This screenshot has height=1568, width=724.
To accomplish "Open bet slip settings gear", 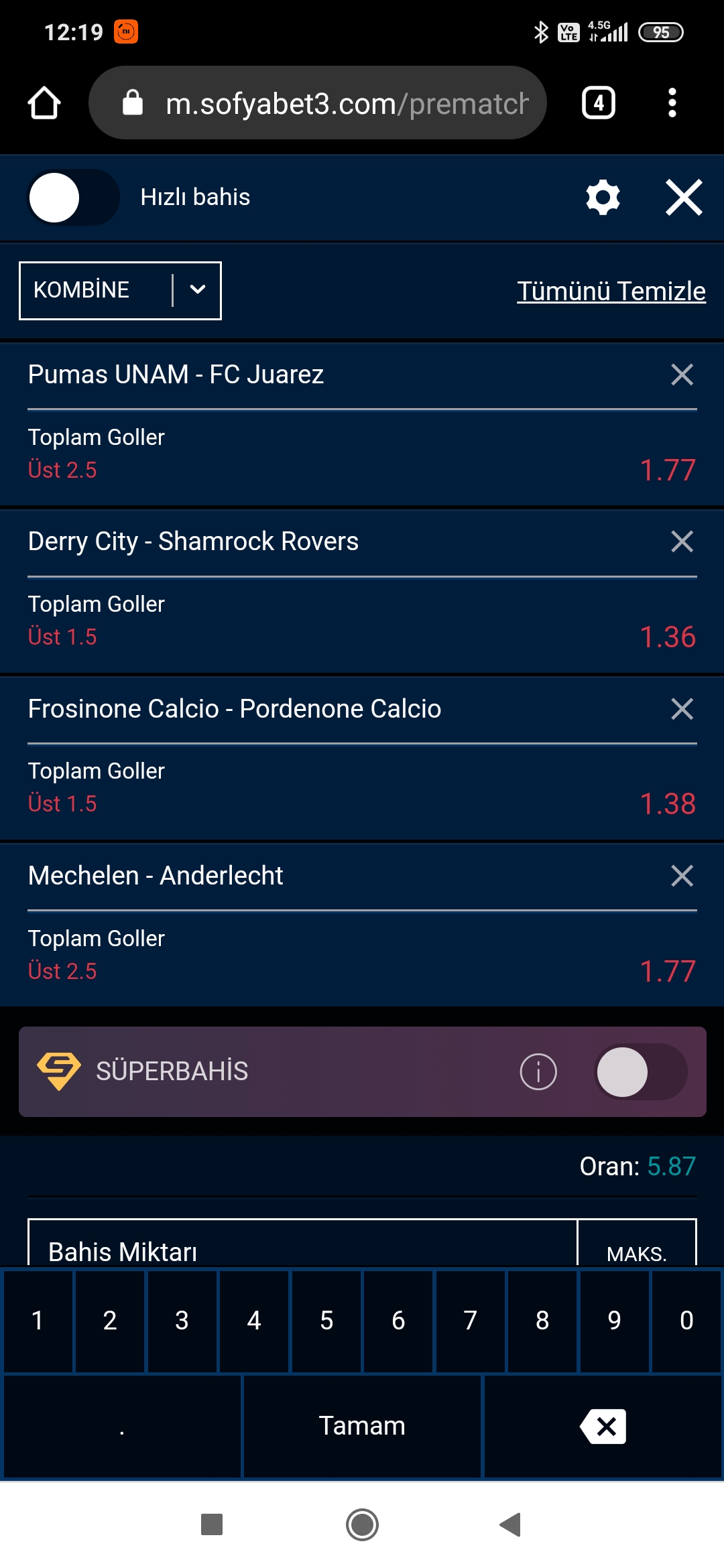I will 603,197.
